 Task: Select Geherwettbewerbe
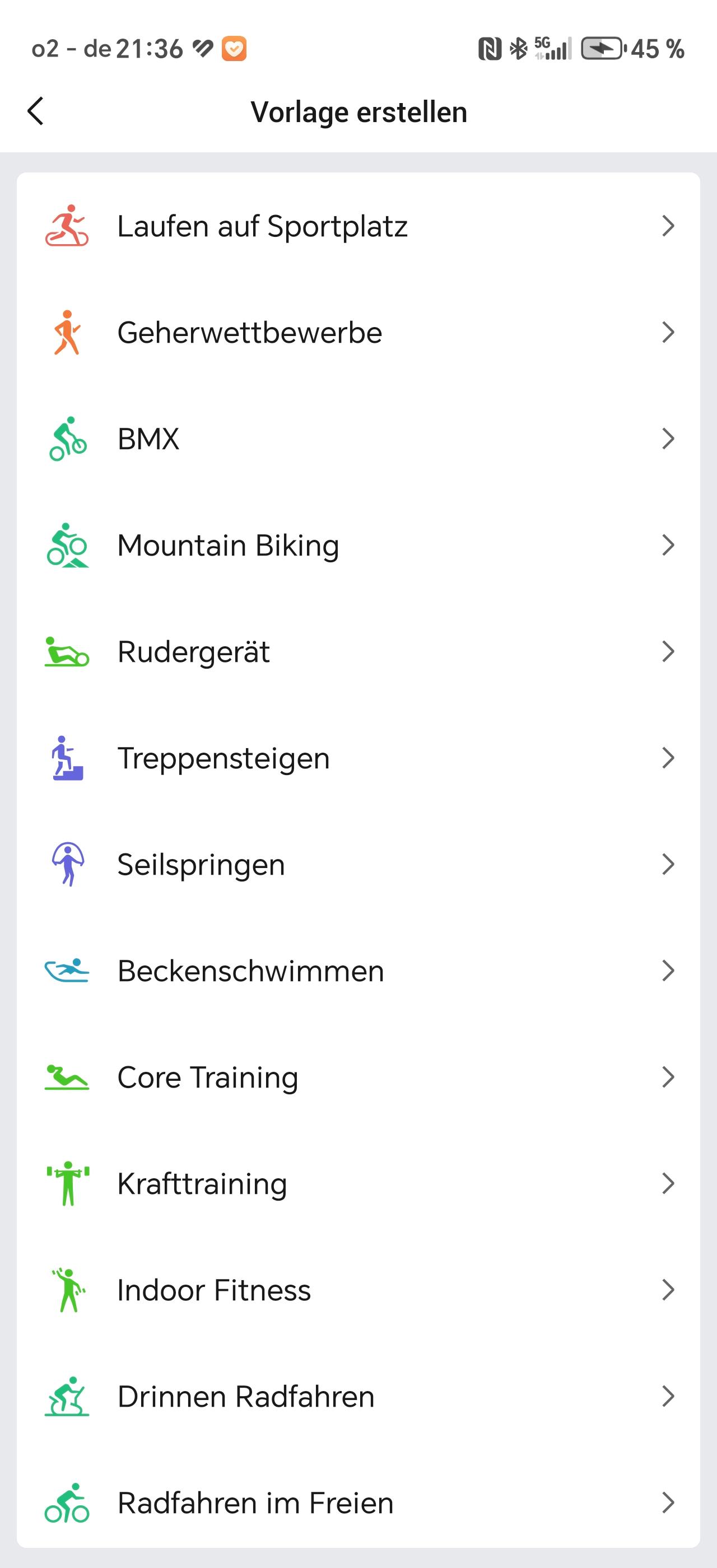click(x=358, y=332)
